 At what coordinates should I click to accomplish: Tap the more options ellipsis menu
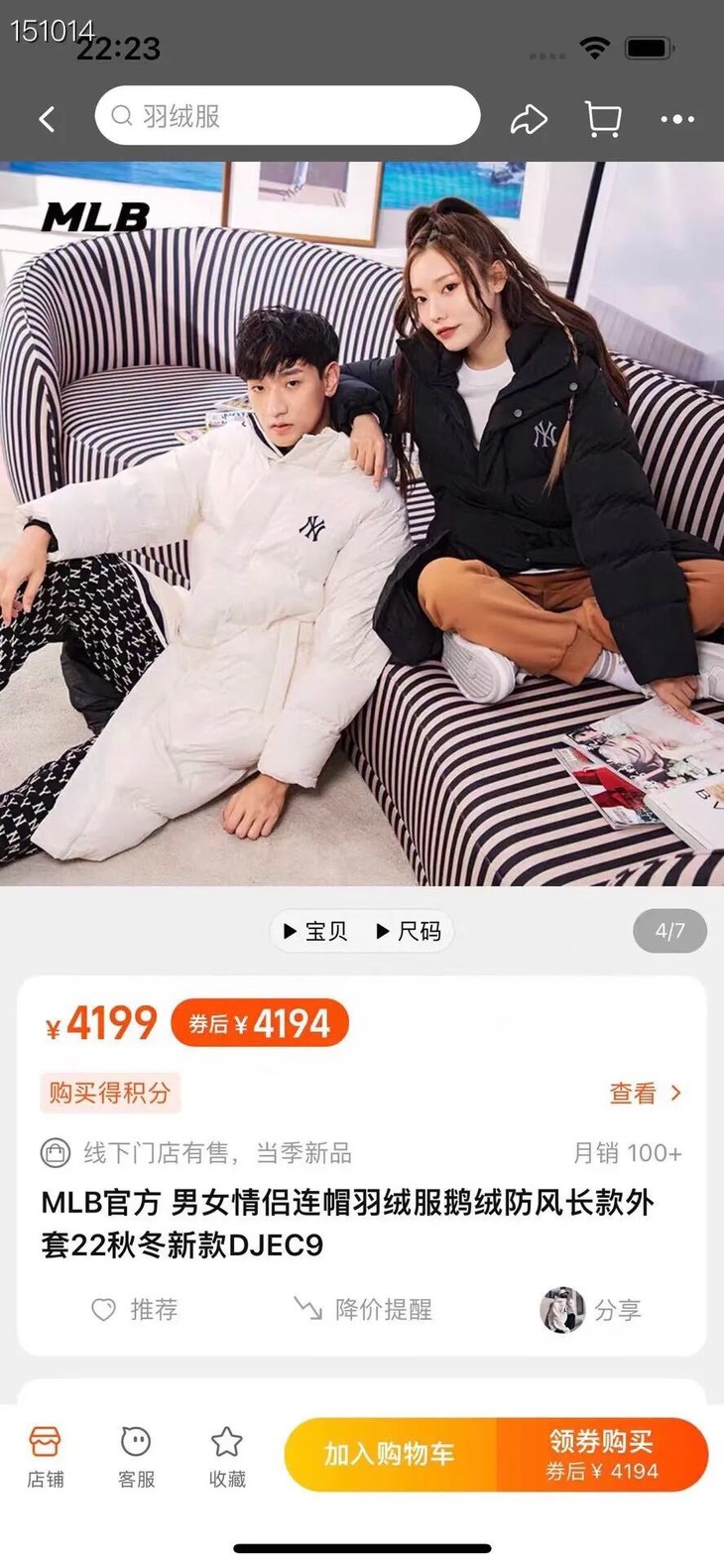677,118
